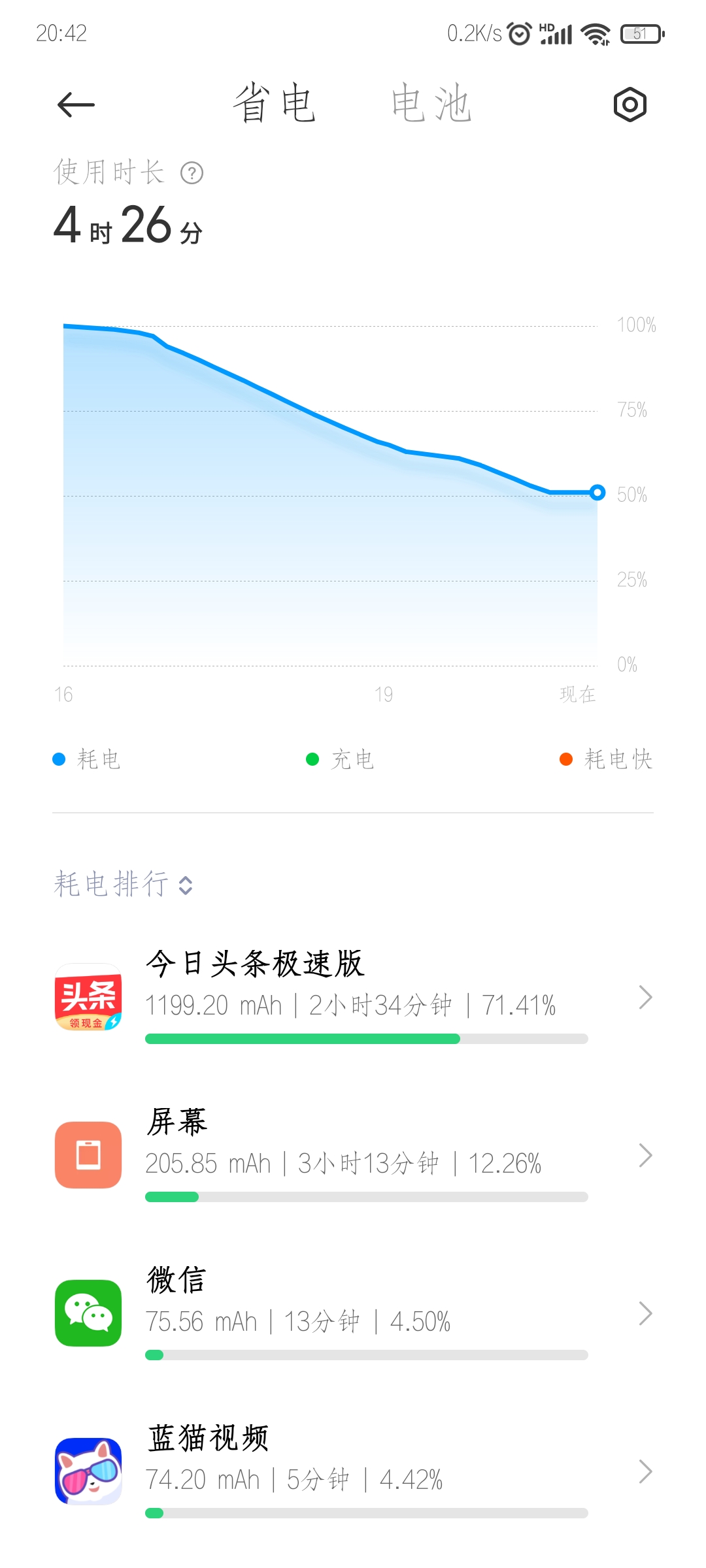Open 屏幕 power usage details
This screenshot has width=706, height=1568.
click(353, 1155)
